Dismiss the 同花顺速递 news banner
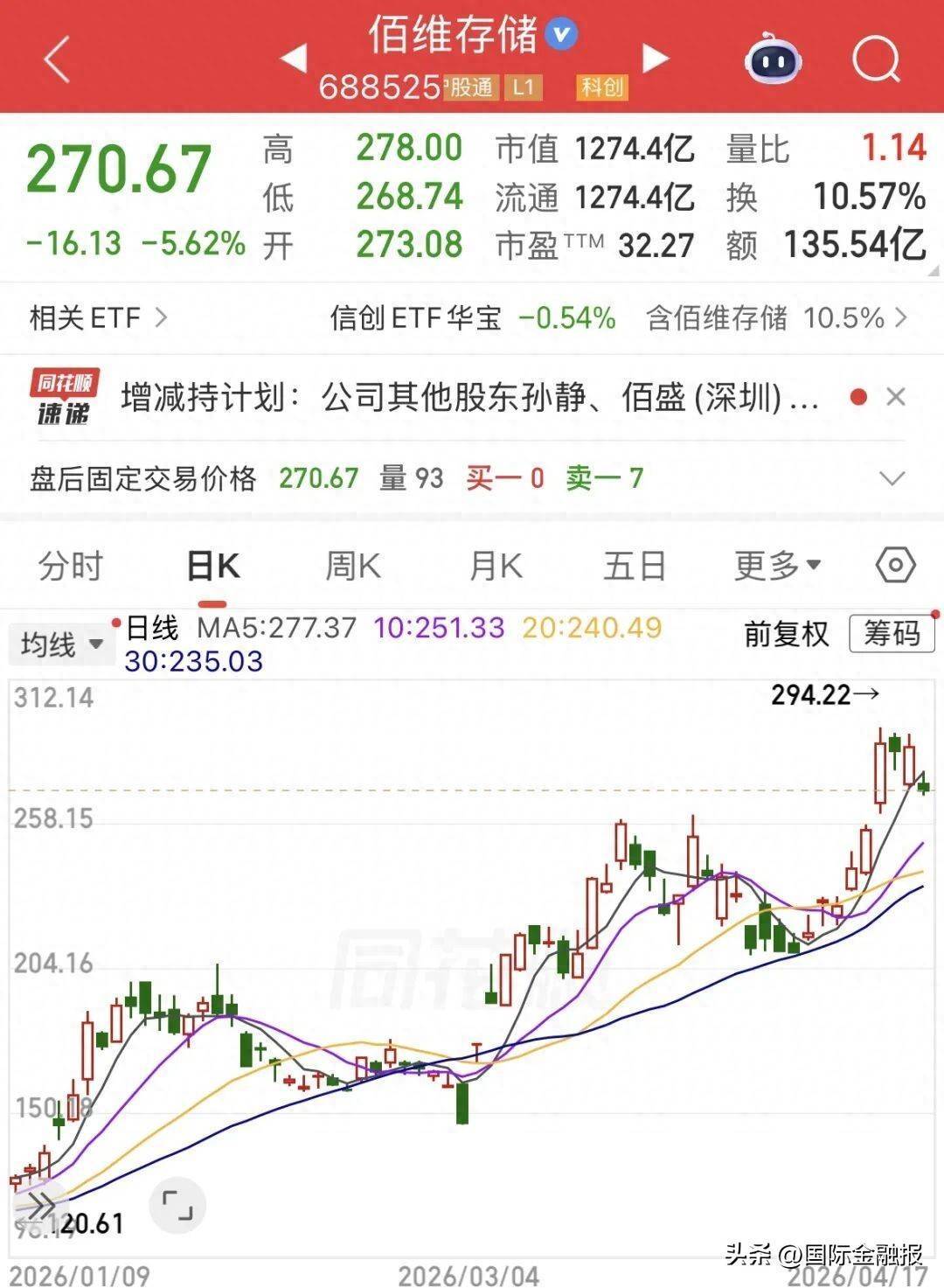The height and width of the screenshot is (1288, 944). tap(895, 398)
